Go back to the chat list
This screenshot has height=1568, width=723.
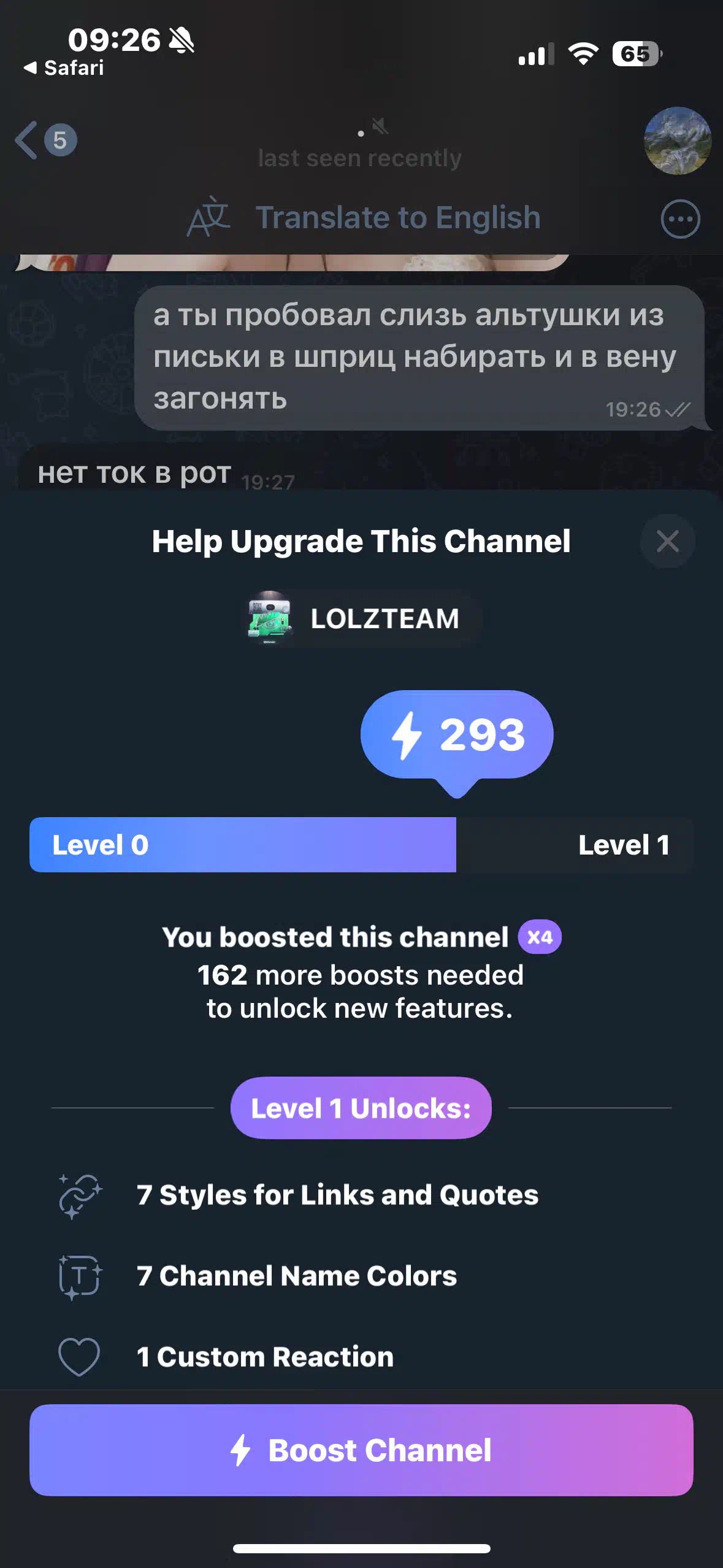[45, 140]
